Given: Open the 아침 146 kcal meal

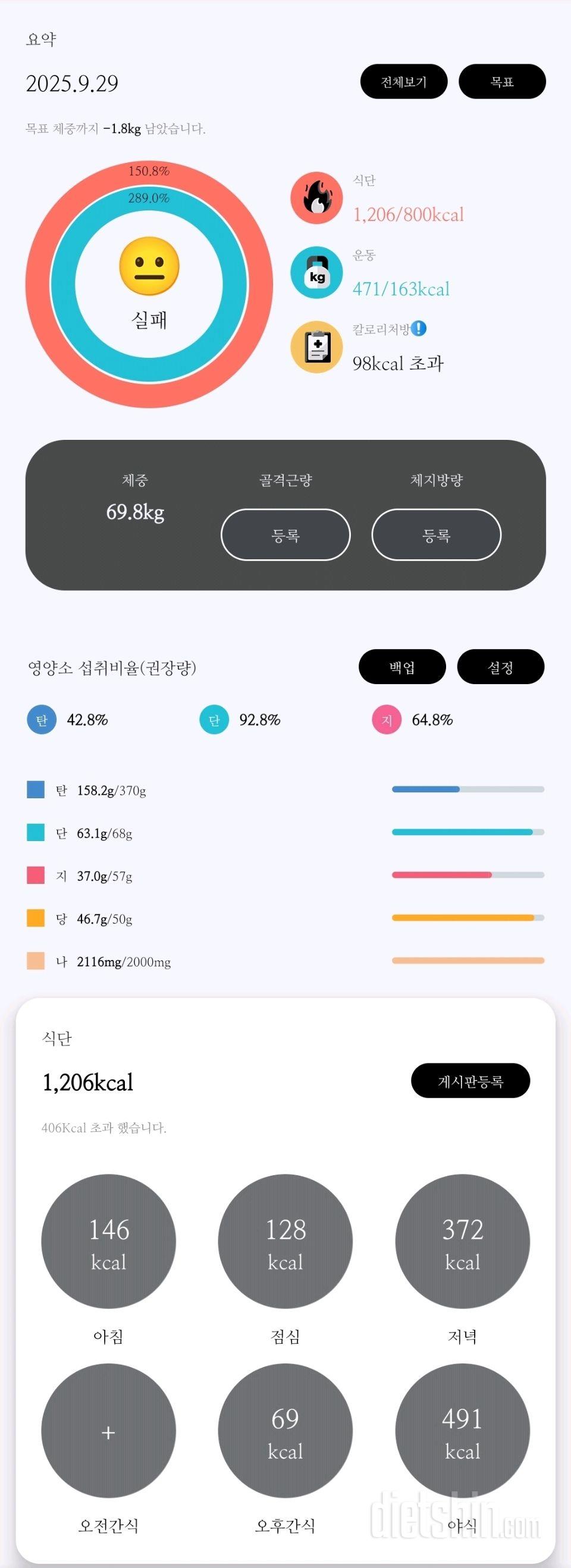Looking at the screenshot, I should [x=108, y=1242].
